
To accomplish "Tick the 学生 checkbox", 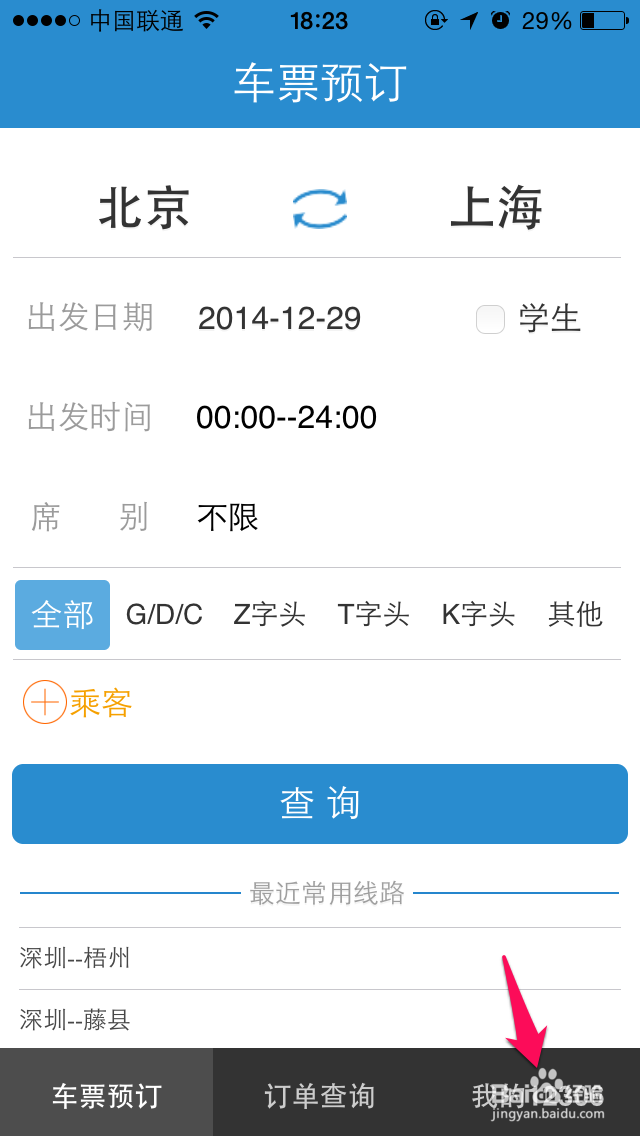I will pyautogui.click(x=491, y=320).
